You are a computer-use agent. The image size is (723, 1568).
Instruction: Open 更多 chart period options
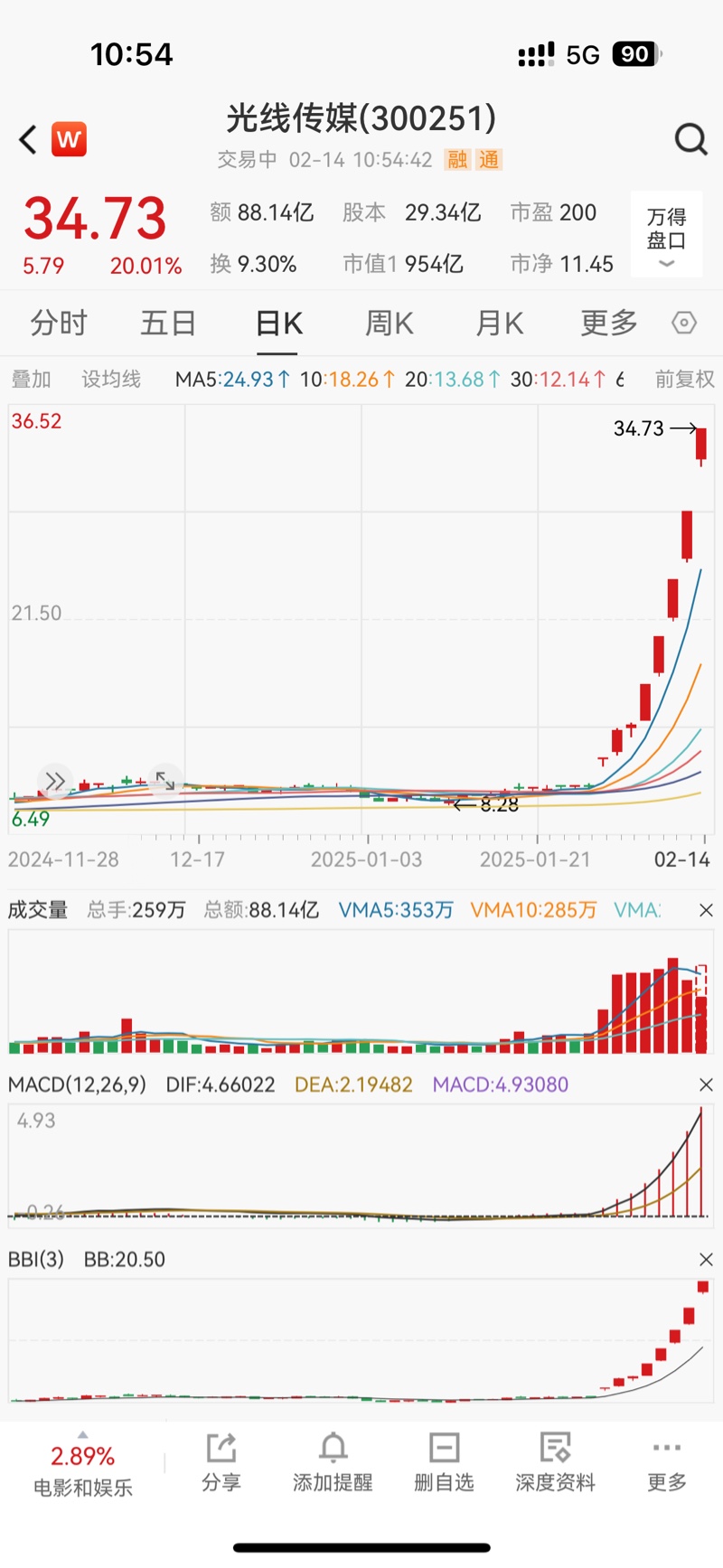pos(609,323)
